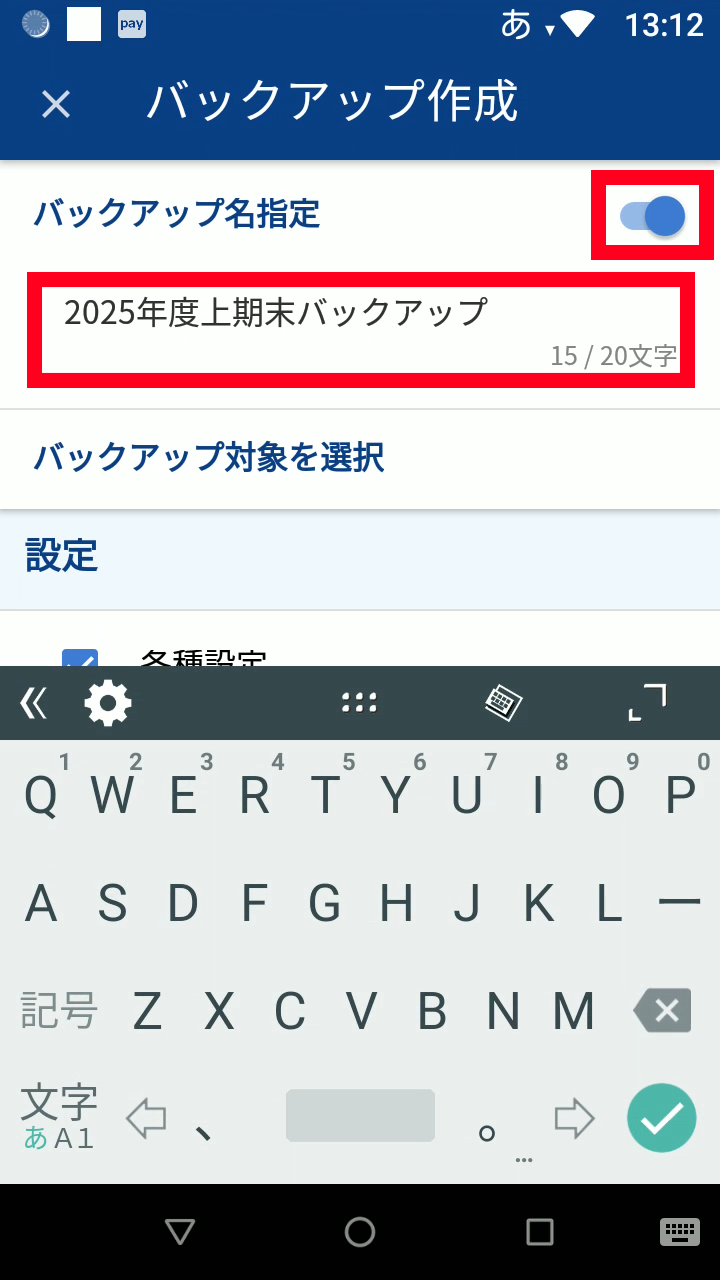Expand the keyboard with resize icon
Screen dimensions: 720x1280
(x=647, y=704)
